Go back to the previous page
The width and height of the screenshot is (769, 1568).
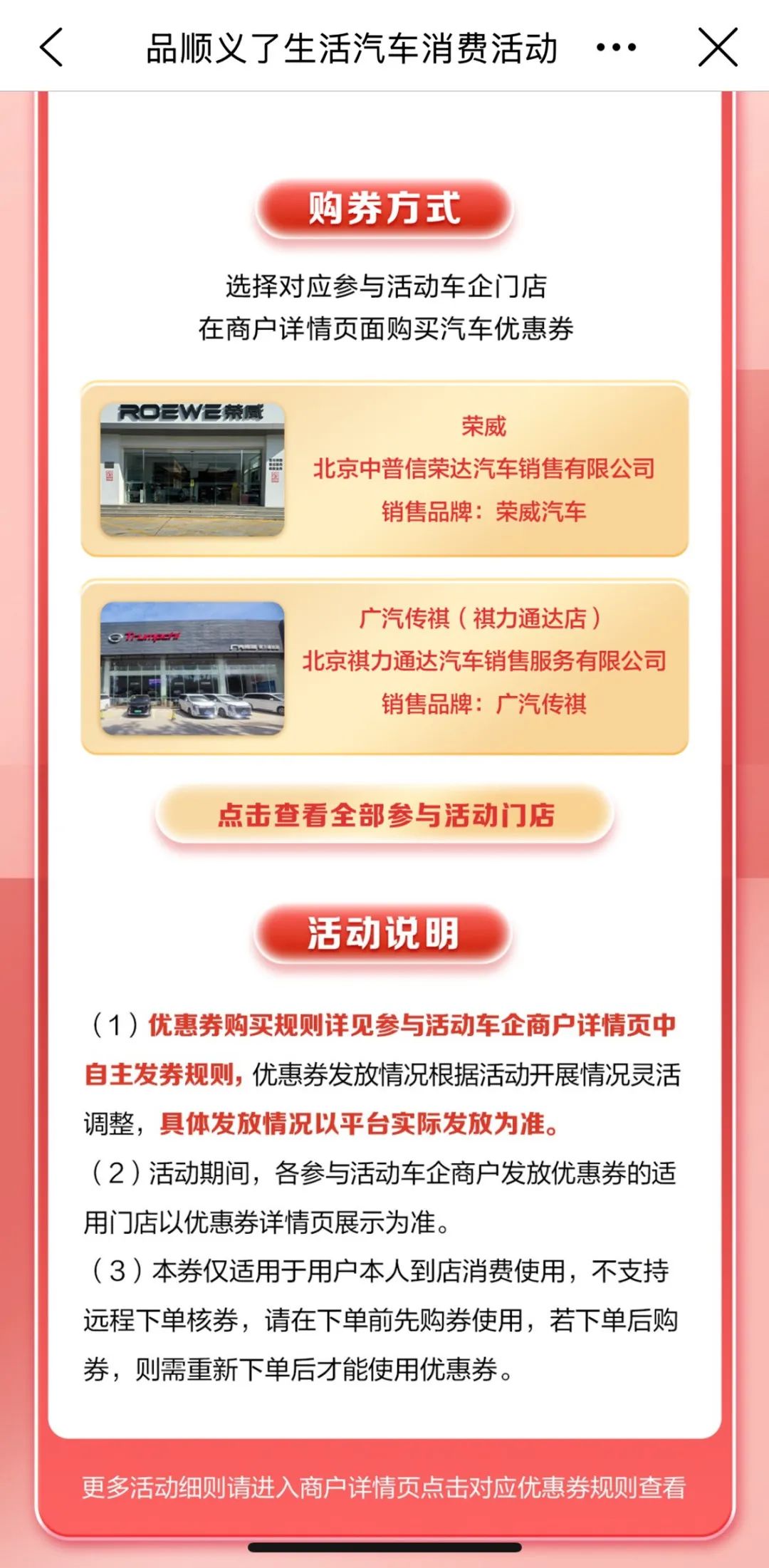51,48
